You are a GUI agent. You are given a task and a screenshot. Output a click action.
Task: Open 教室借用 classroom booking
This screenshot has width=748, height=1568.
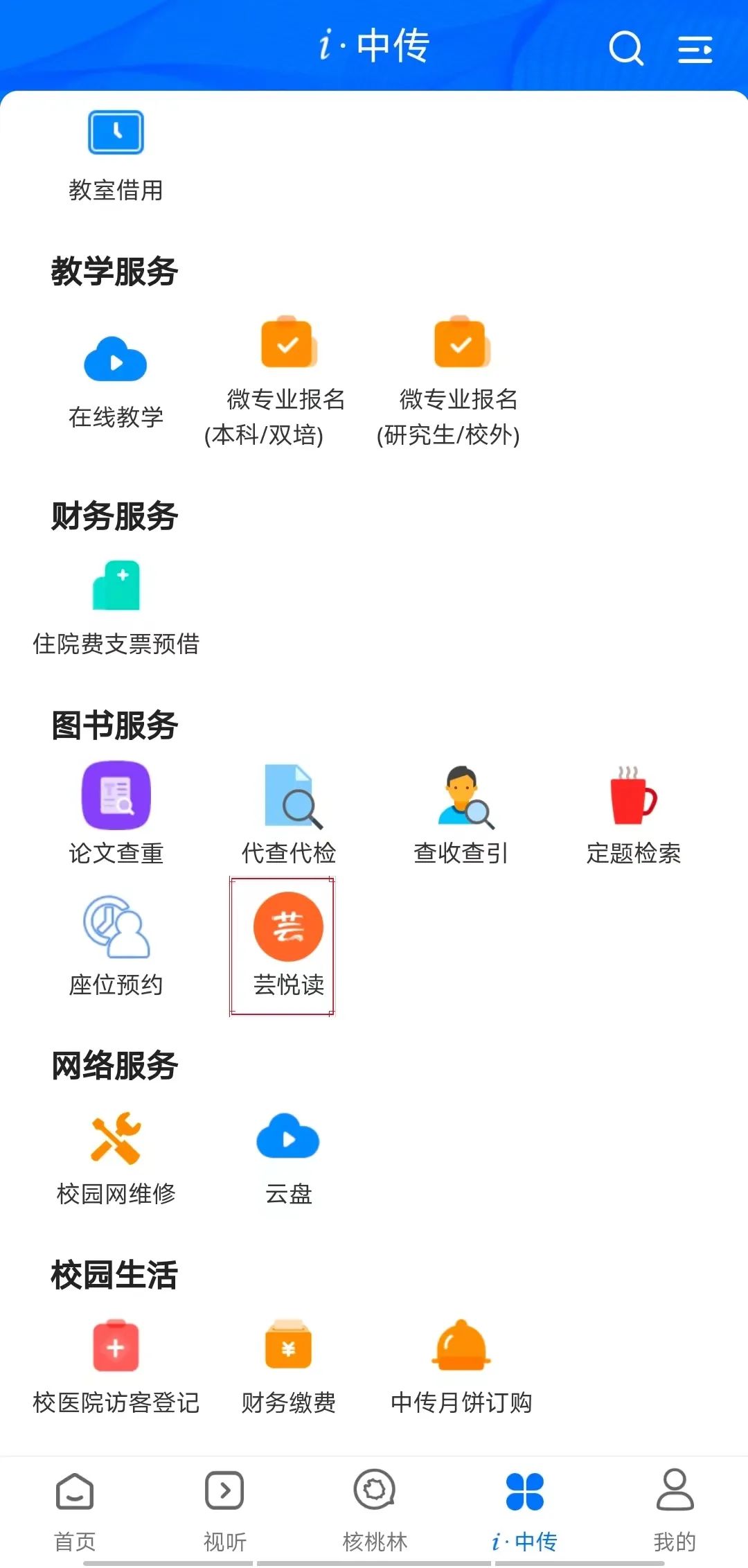point(116,156)
